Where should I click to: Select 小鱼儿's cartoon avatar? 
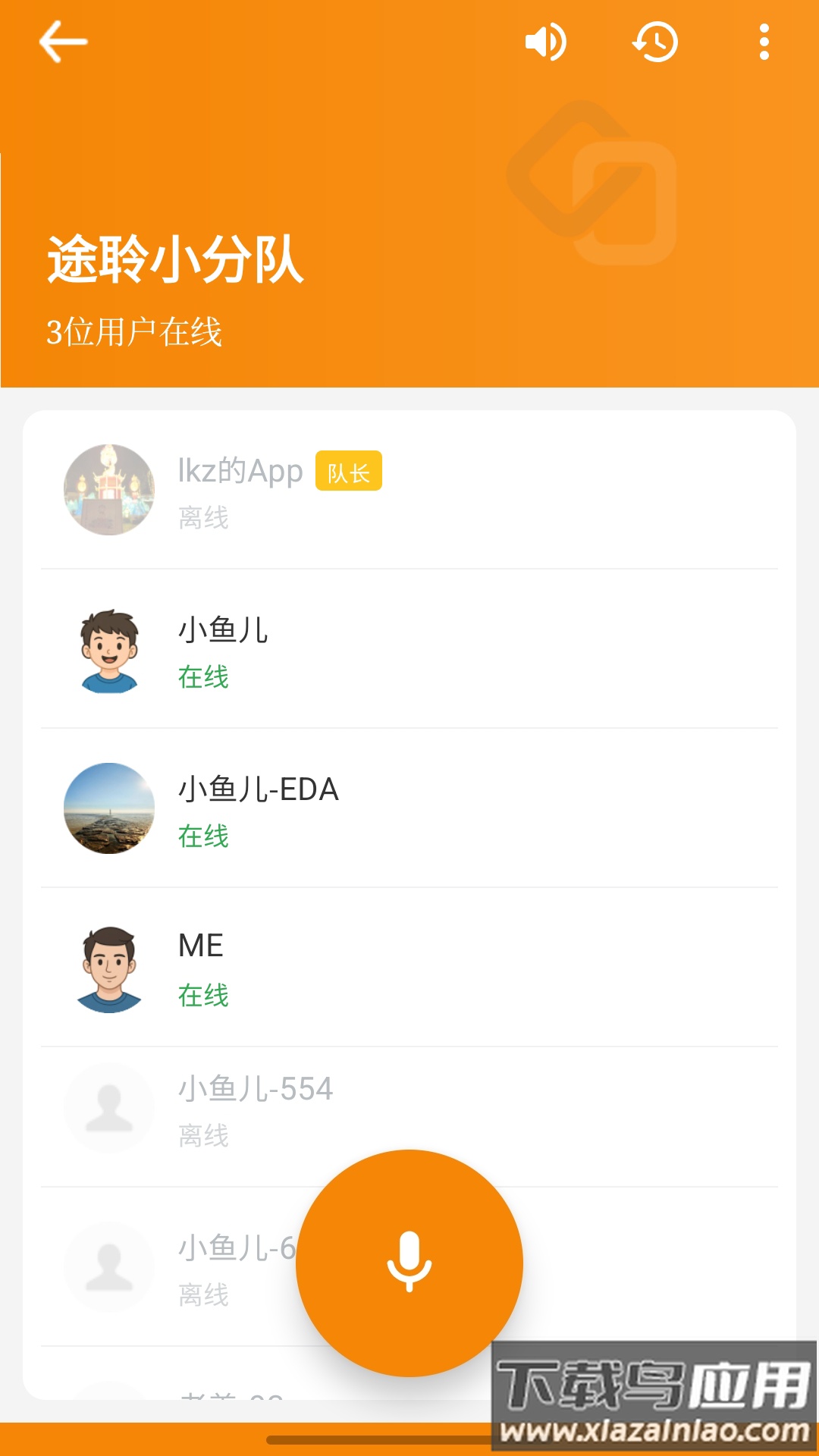pyautogui.click(x=109, y=651)
